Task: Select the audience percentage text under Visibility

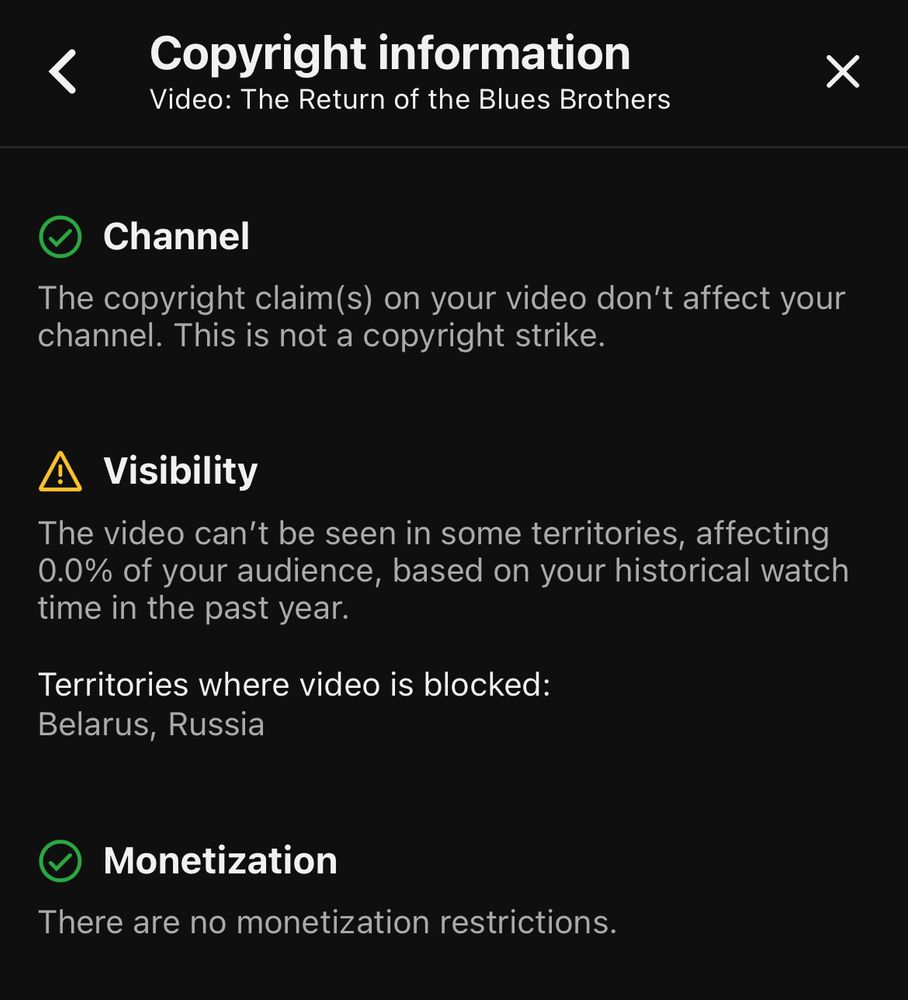Action: tap(444, 570)
